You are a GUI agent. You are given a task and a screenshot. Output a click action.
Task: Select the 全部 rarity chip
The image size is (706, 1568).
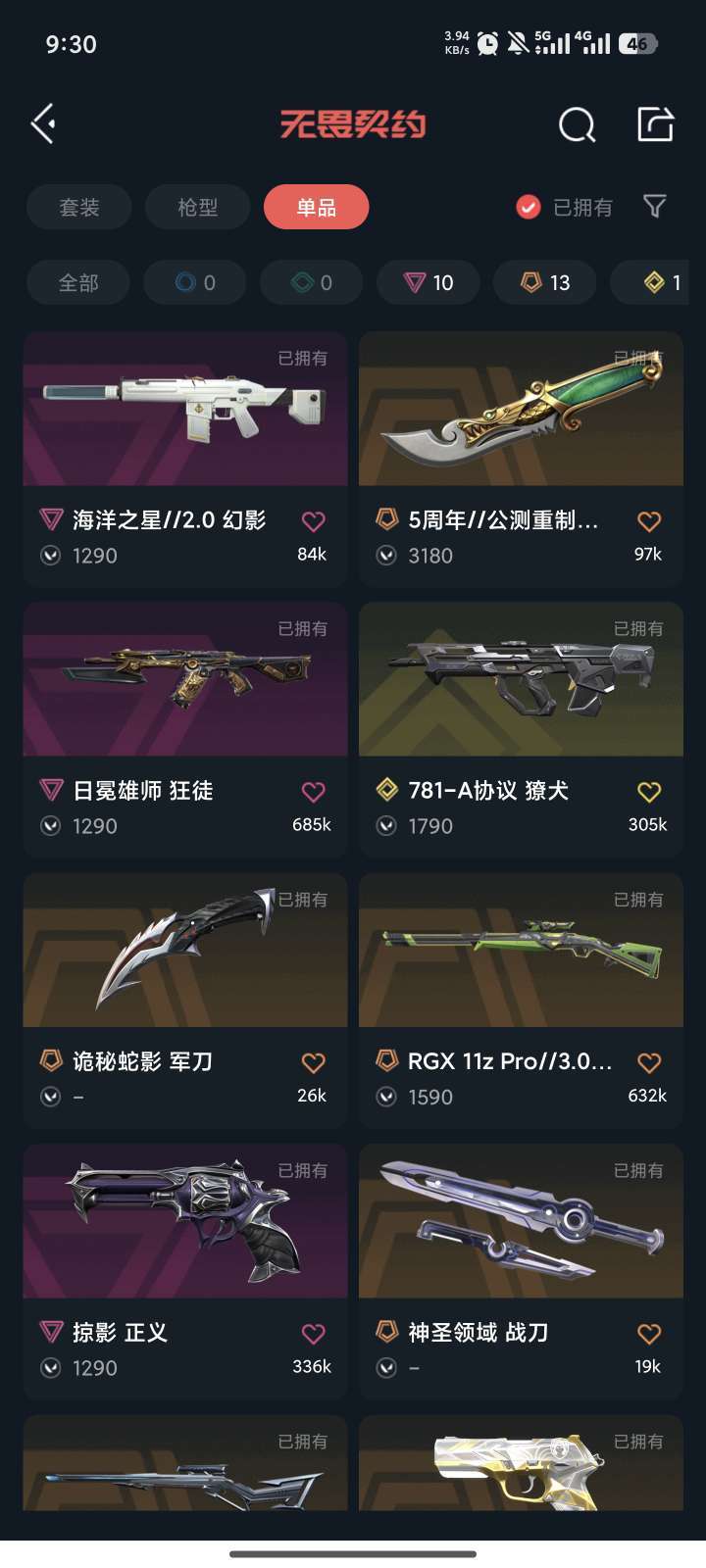(x=78, y=283)
